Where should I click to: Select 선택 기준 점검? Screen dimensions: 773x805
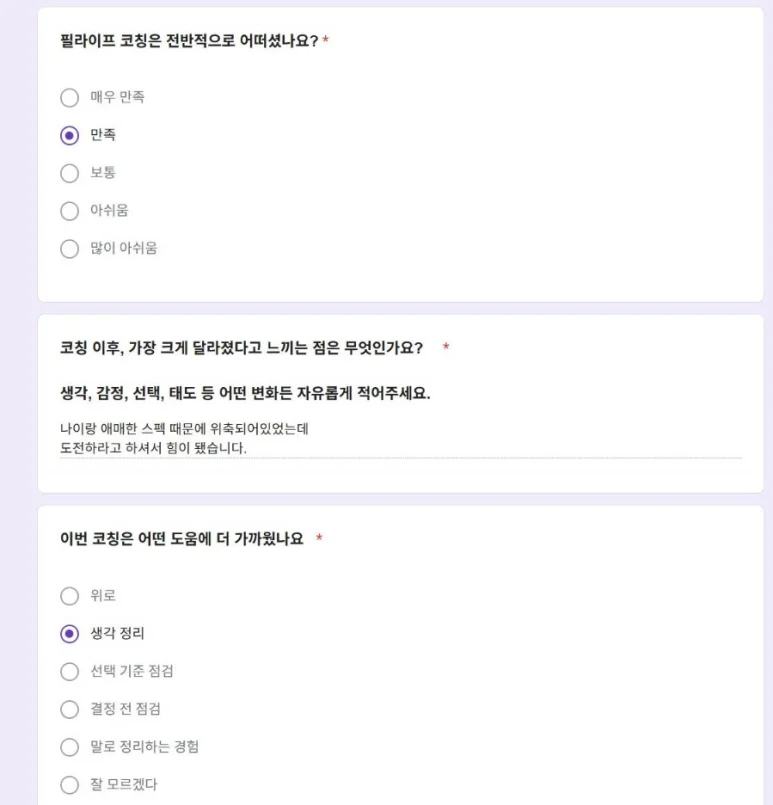68,671
